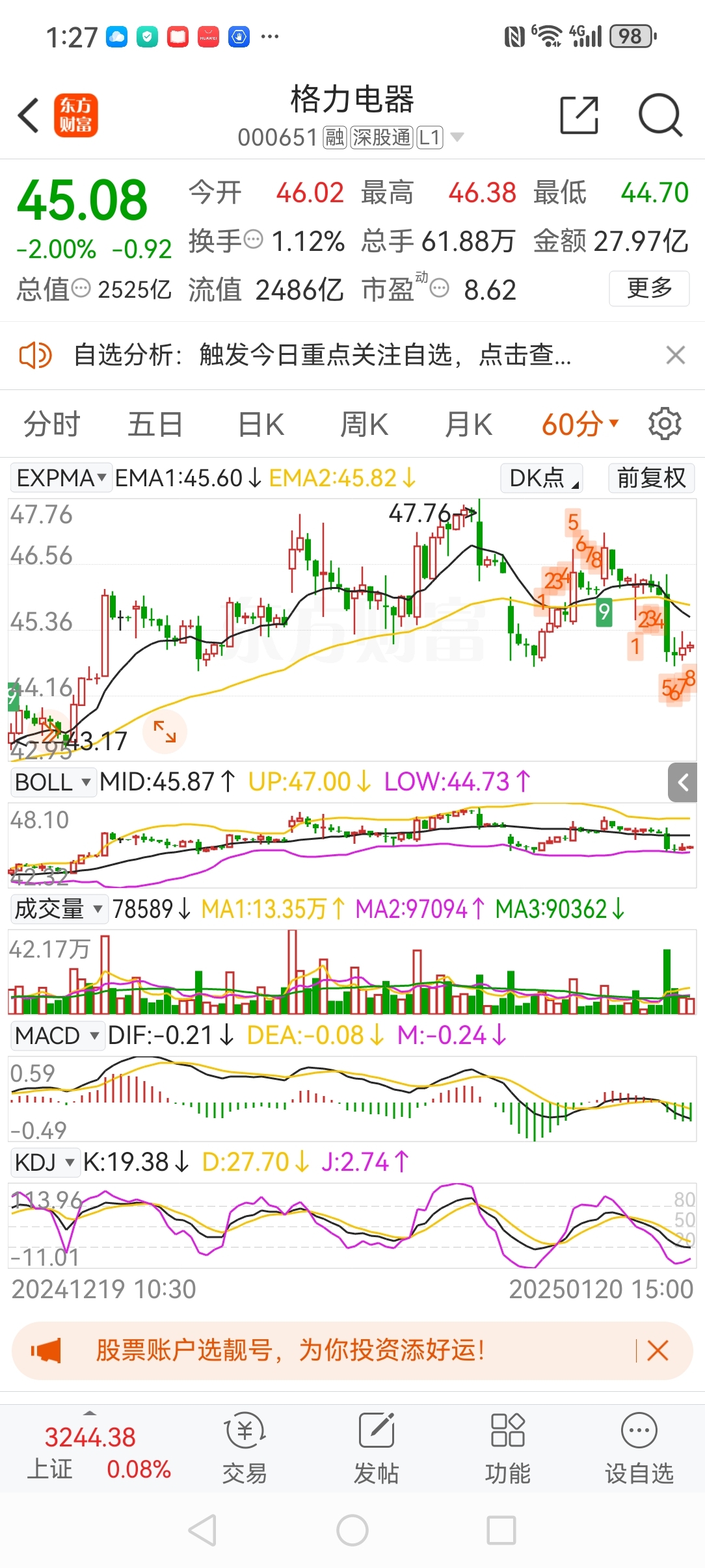
Task: Open the stock search magnifier
Action: point(660,115)
